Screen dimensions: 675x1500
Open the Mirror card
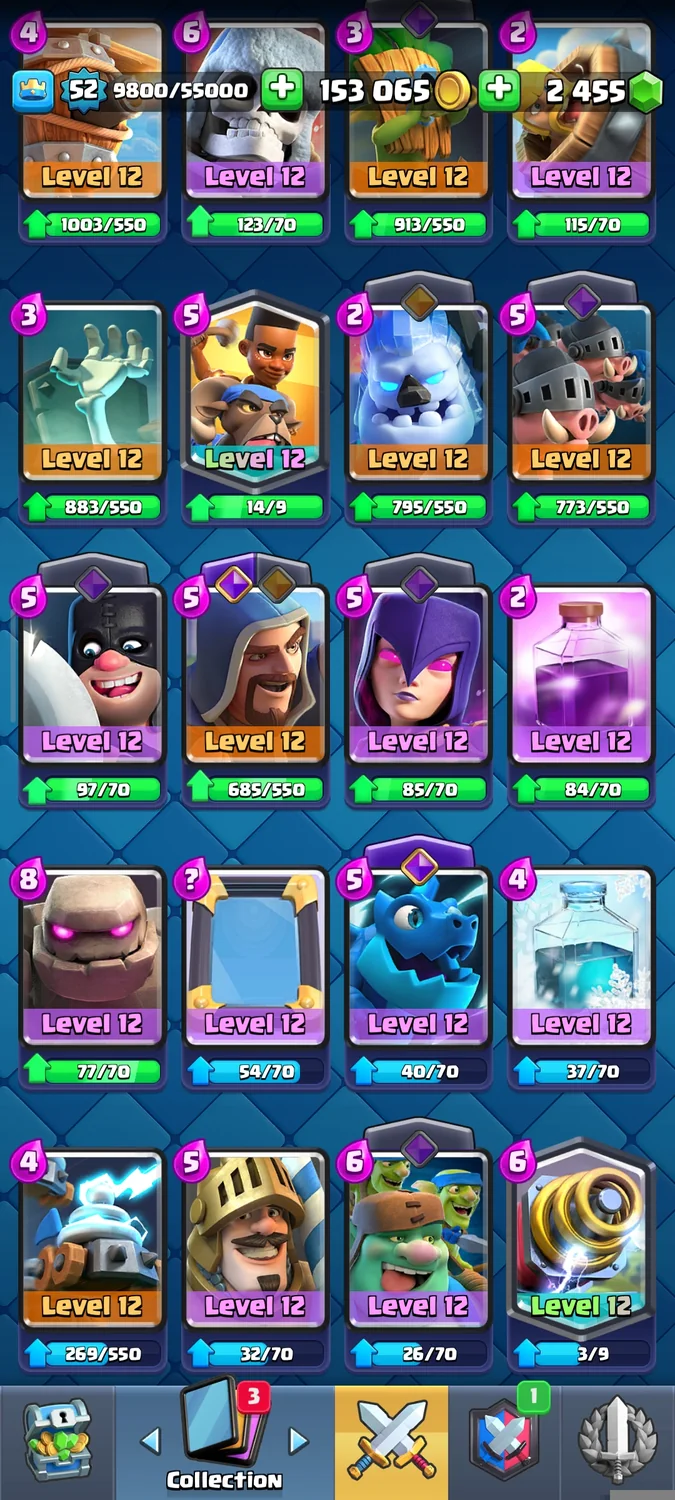pyautogui.click(x=254, y=960)
